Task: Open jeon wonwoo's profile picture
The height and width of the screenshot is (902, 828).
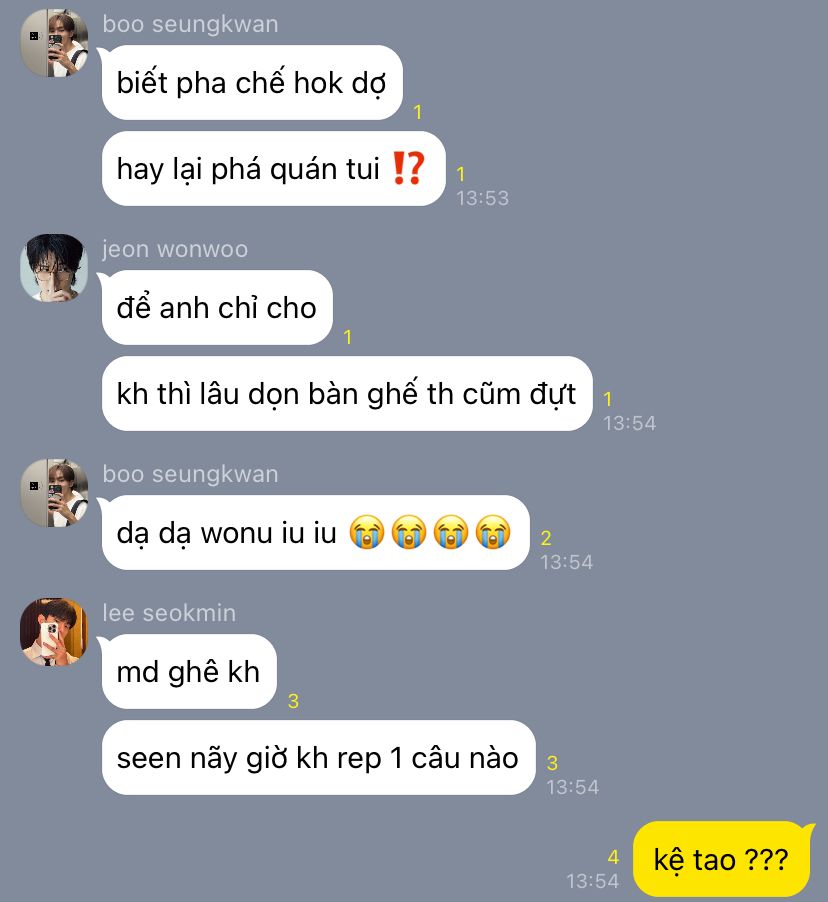Action: click(x=54, y=268)
